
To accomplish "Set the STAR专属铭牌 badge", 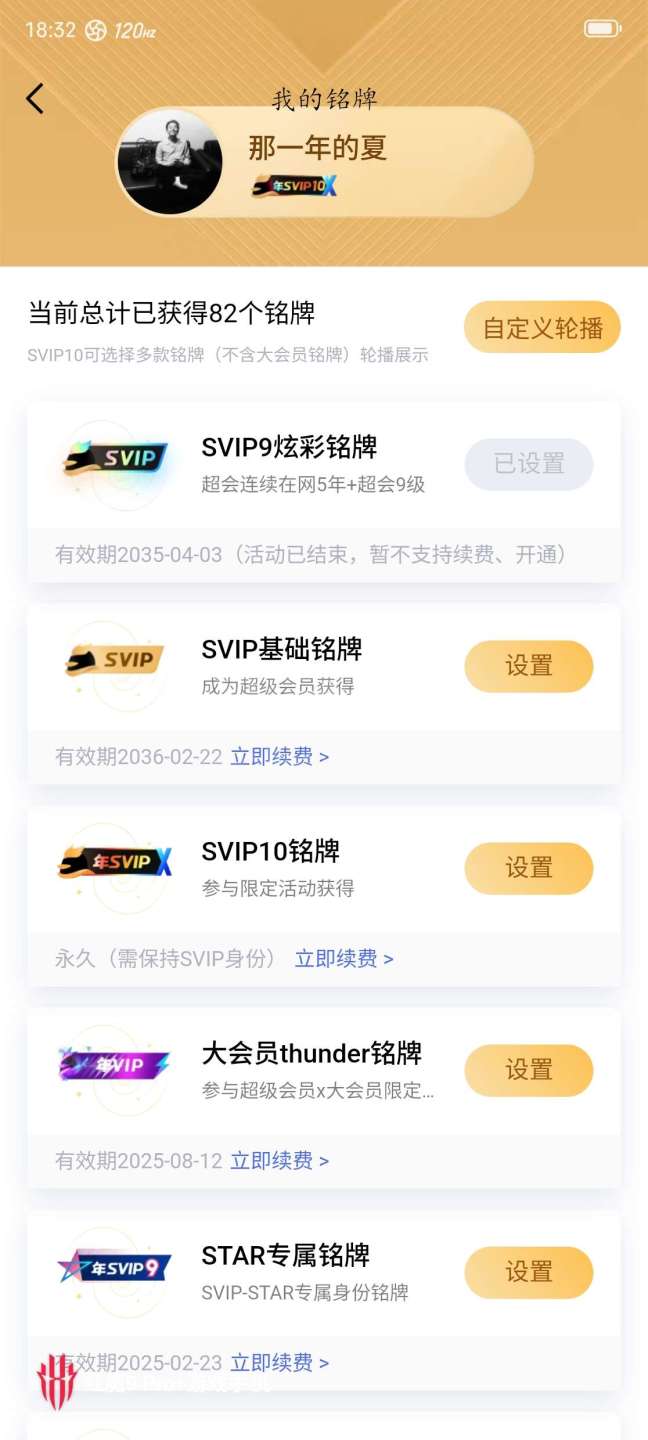I will click(x=528, y=1272).
